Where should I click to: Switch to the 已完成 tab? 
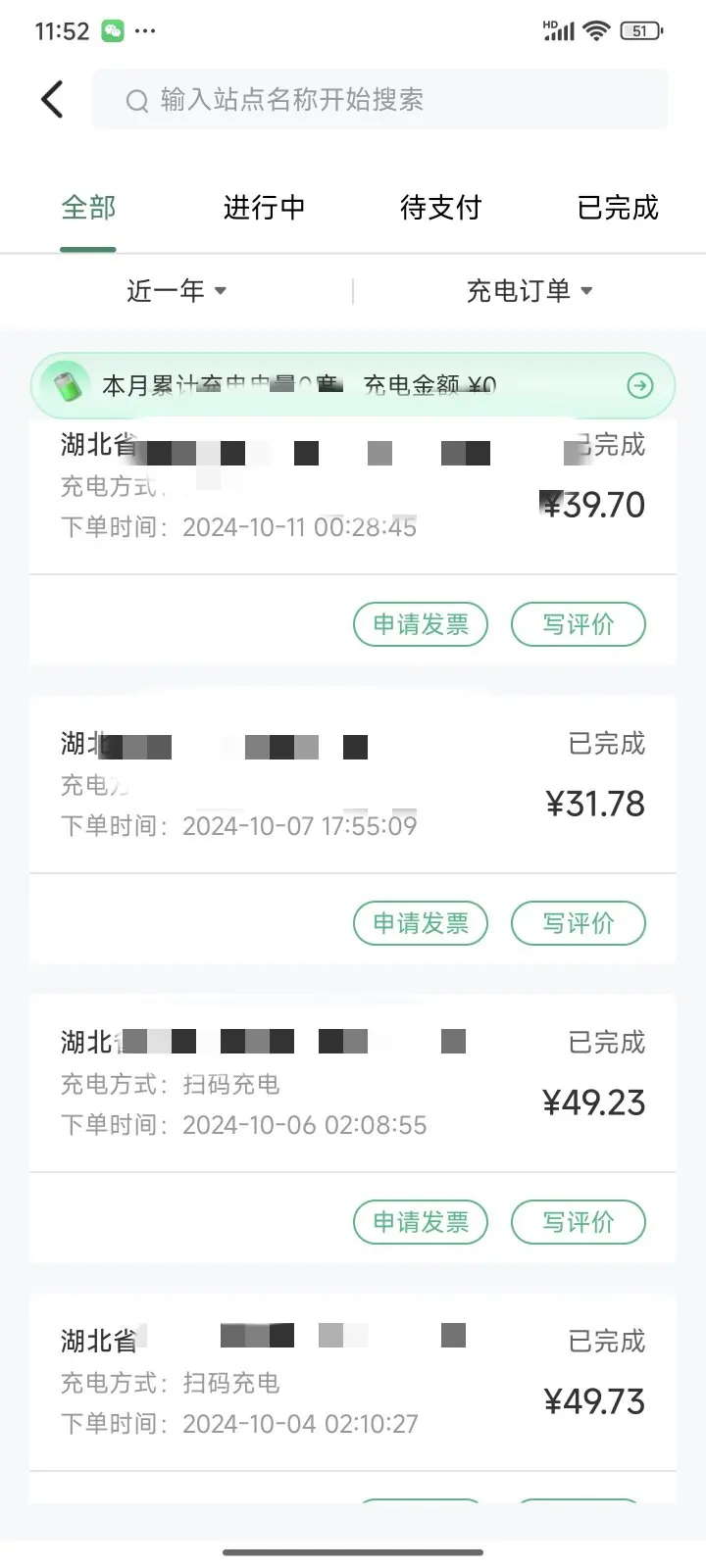pos(618,208)
